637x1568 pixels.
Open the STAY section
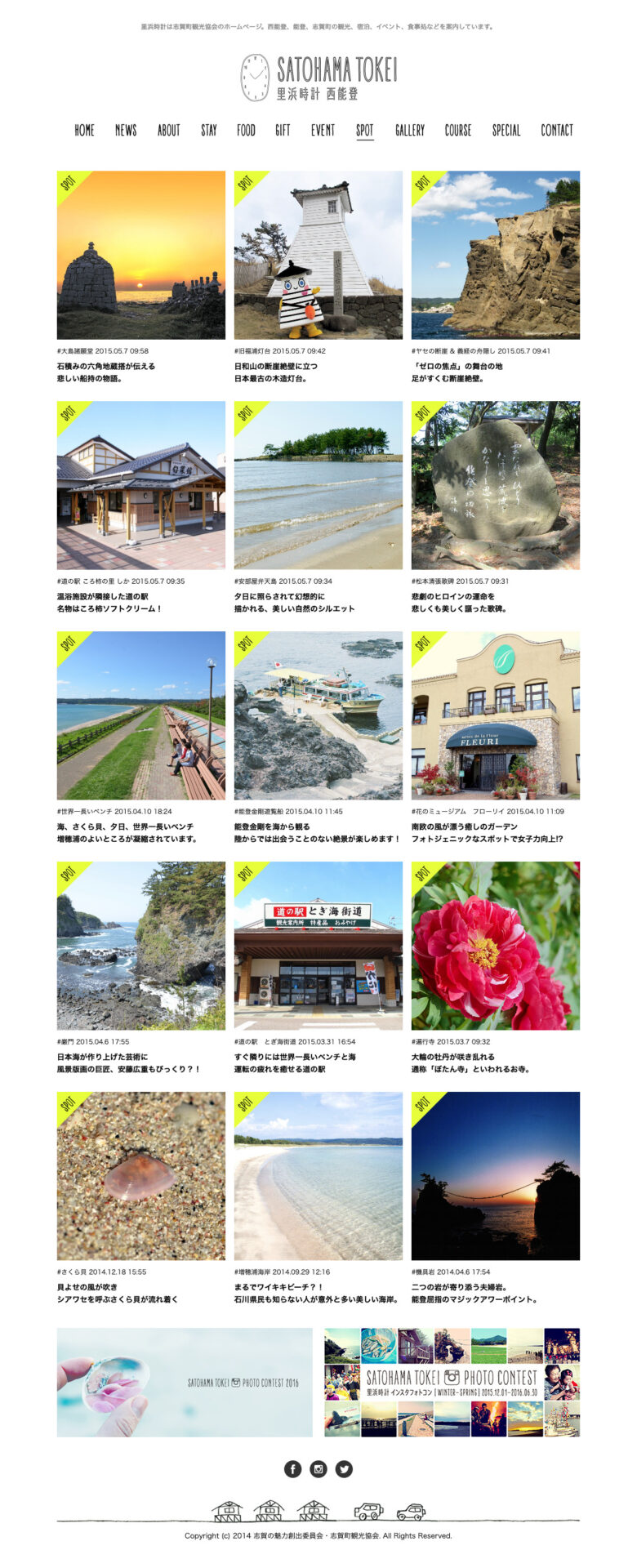pos(209,130)
